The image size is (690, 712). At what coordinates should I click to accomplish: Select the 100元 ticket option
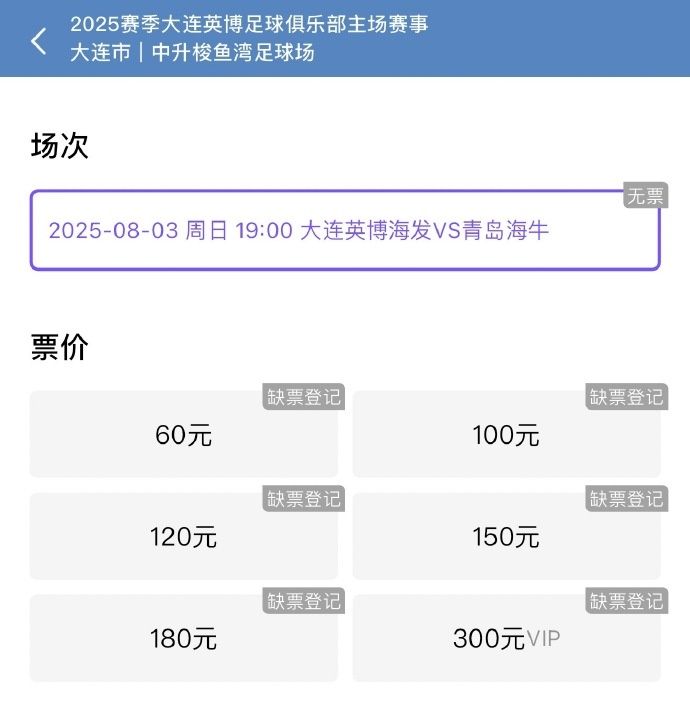pos(506,435)
